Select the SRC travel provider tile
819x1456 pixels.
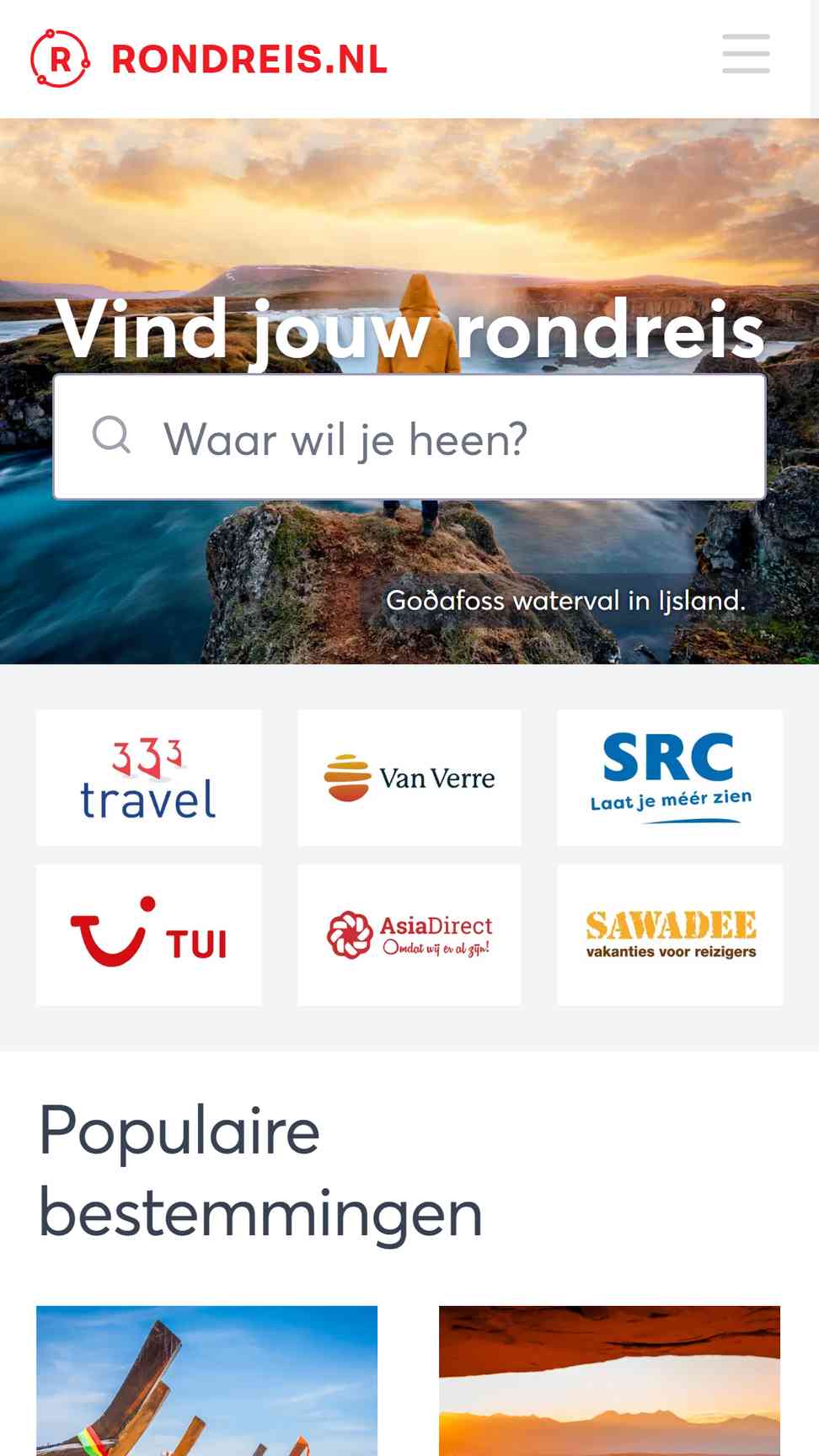(670, 778)
